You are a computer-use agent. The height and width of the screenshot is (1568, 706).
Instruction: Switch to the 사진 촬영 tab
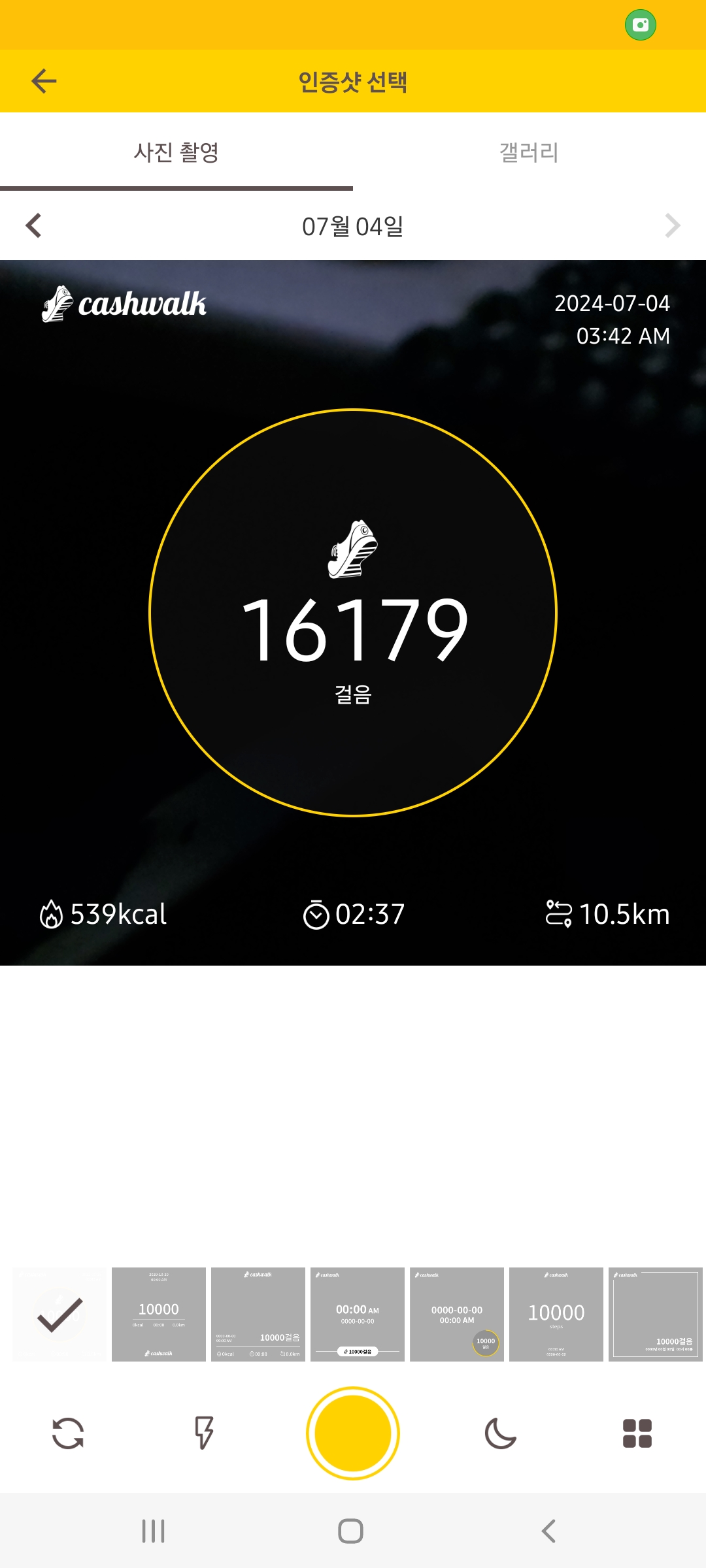(176, 152)
